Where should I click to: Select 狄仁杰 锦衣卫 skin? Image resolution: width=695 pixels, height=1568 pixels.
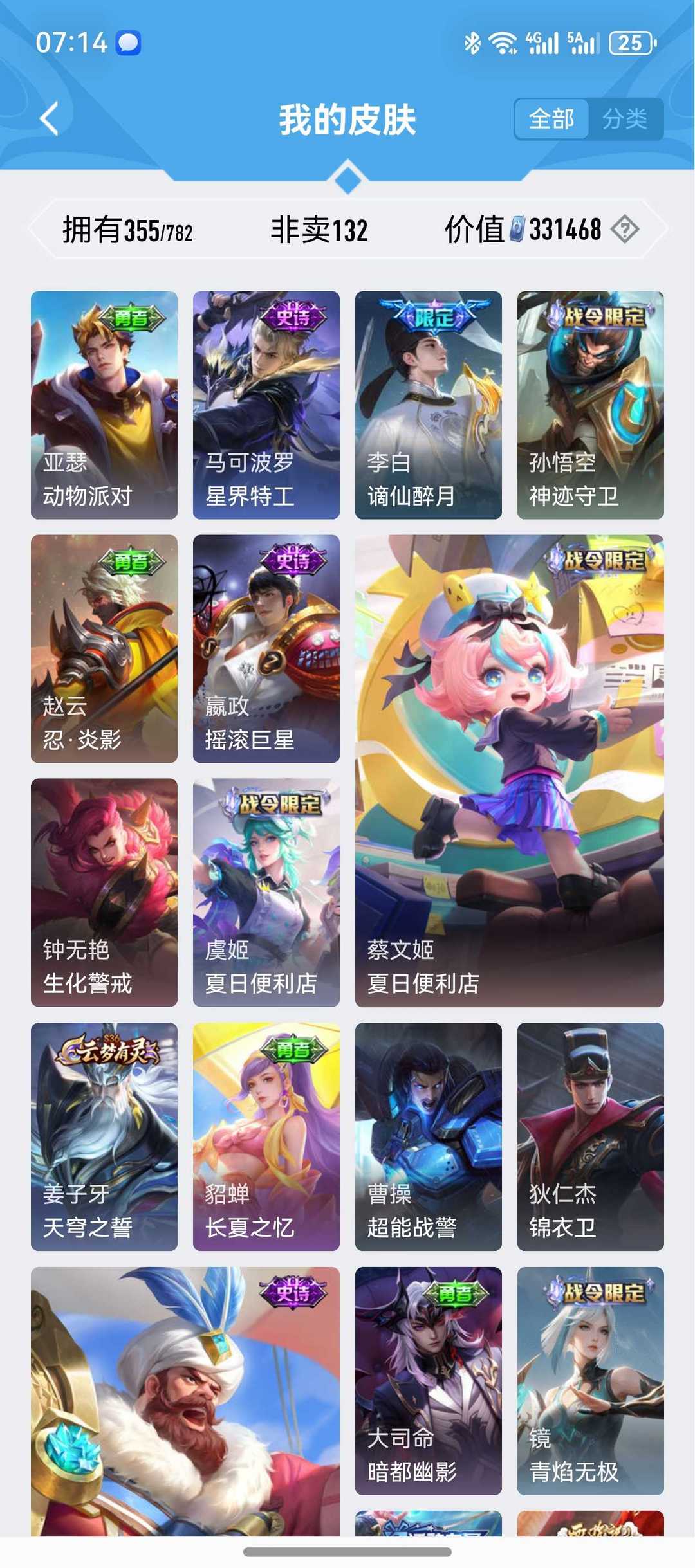(591, 1136)
